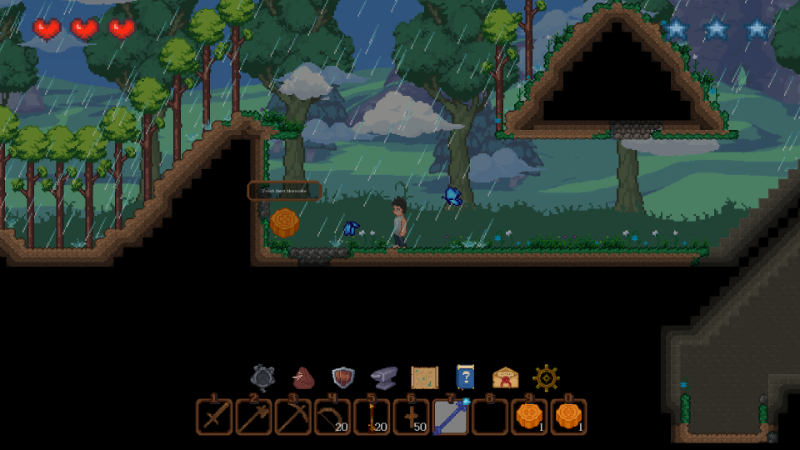
Task: Open the shield equipment menu
Action: [x=343, y=378]
